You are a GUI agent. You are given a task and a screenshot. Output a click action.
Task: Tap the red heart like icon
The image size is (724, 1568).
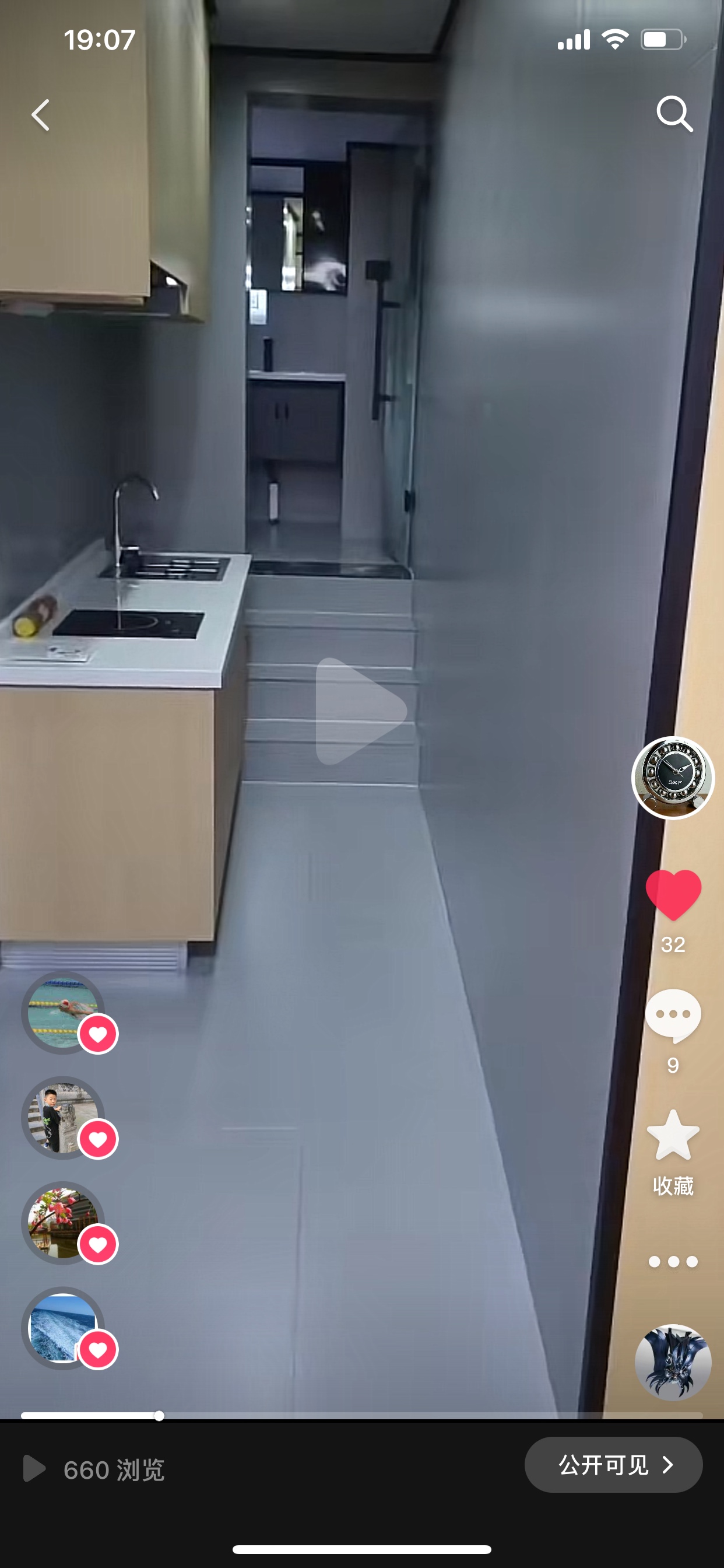[x=673, y=895]
